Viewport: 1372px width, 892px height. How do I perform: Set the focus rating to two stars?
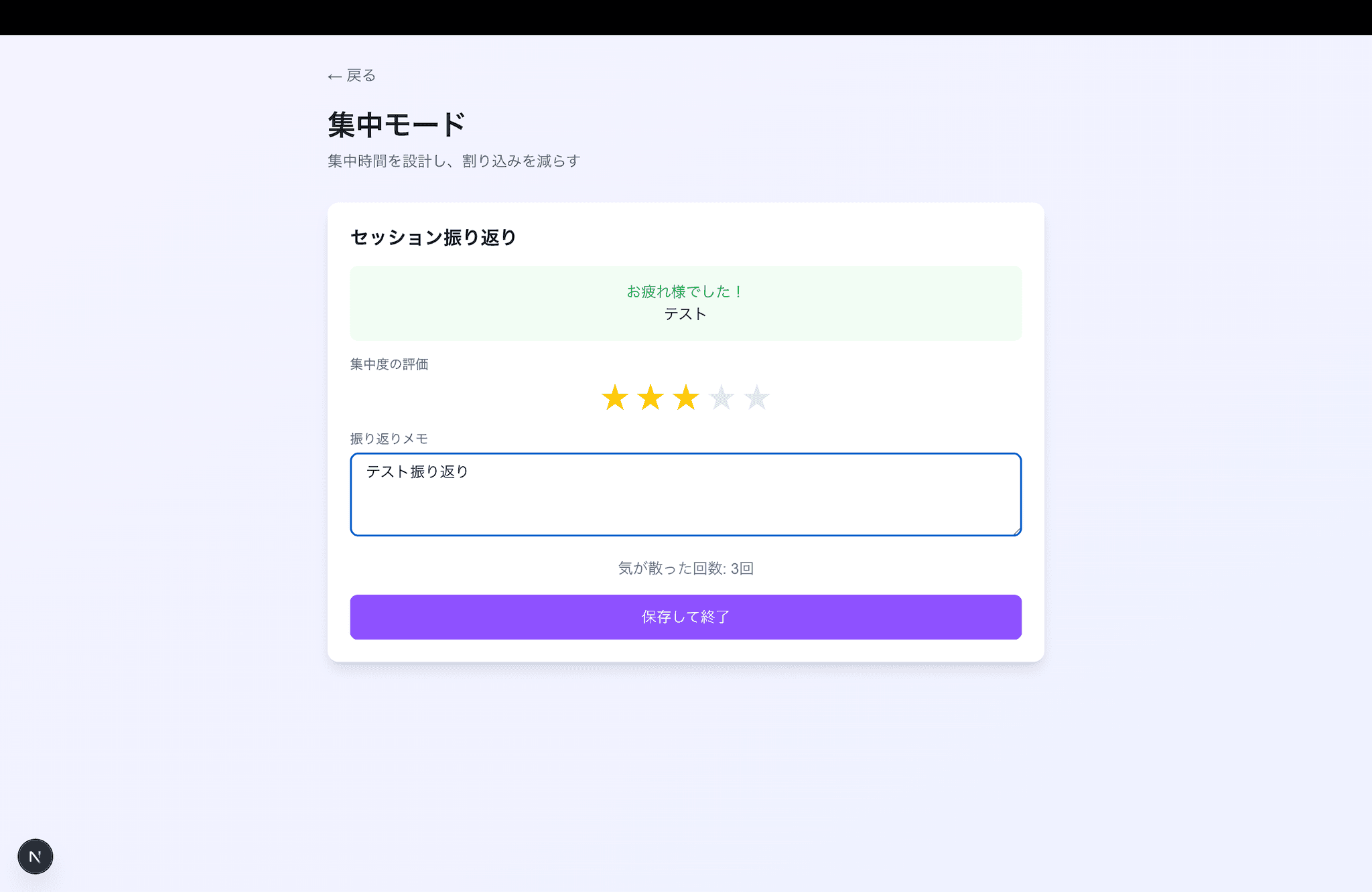(650, 398)
